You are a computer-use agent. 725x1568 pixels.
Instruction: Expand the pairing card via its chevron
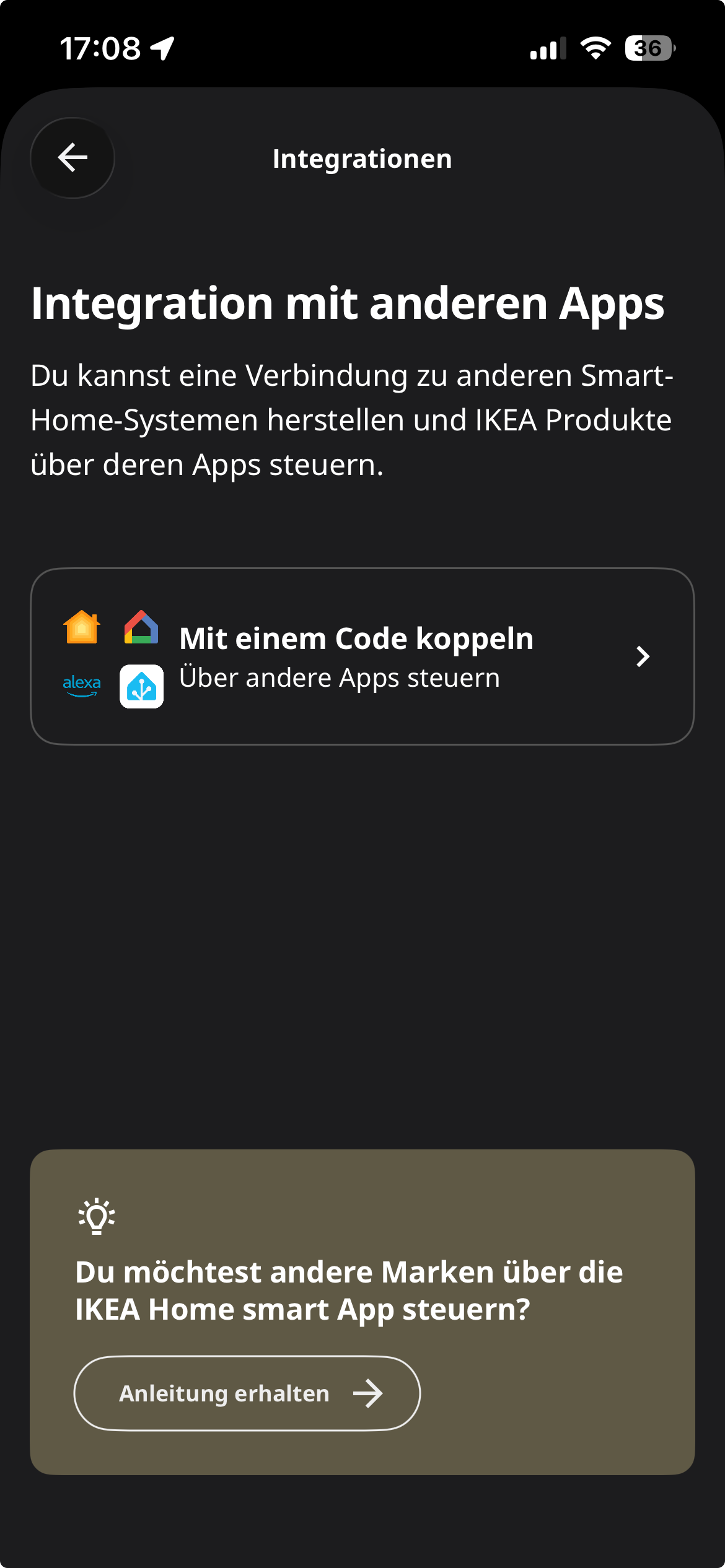tap(643, 657)
